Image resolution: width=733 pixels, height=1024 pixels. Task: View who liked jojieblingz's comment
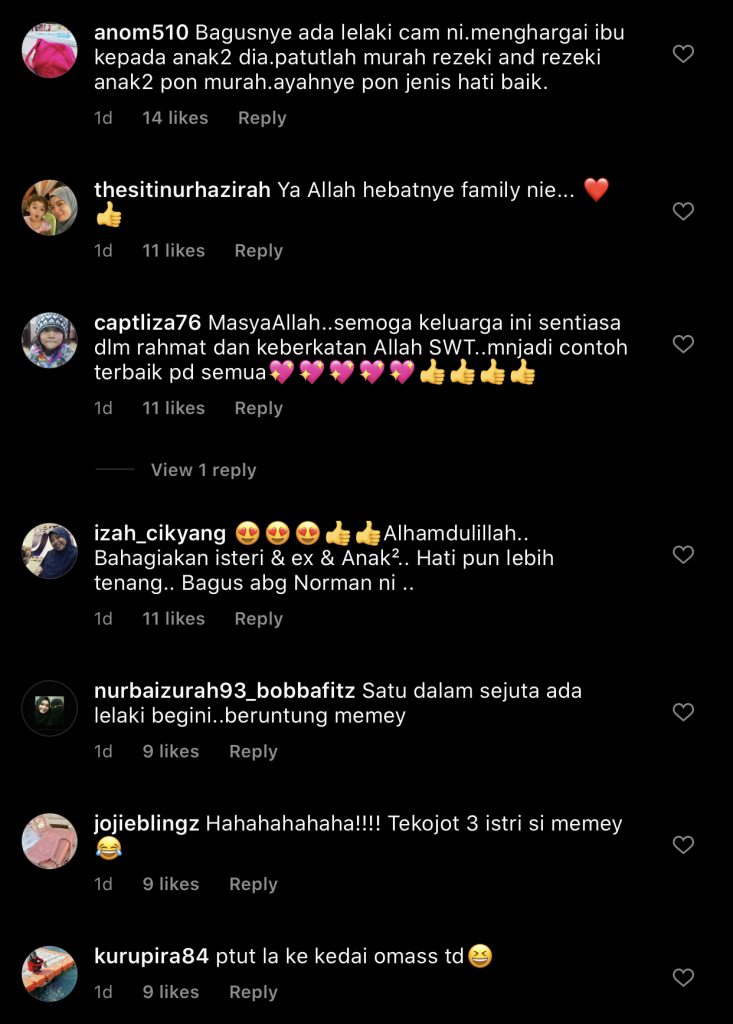click(170, 884)
